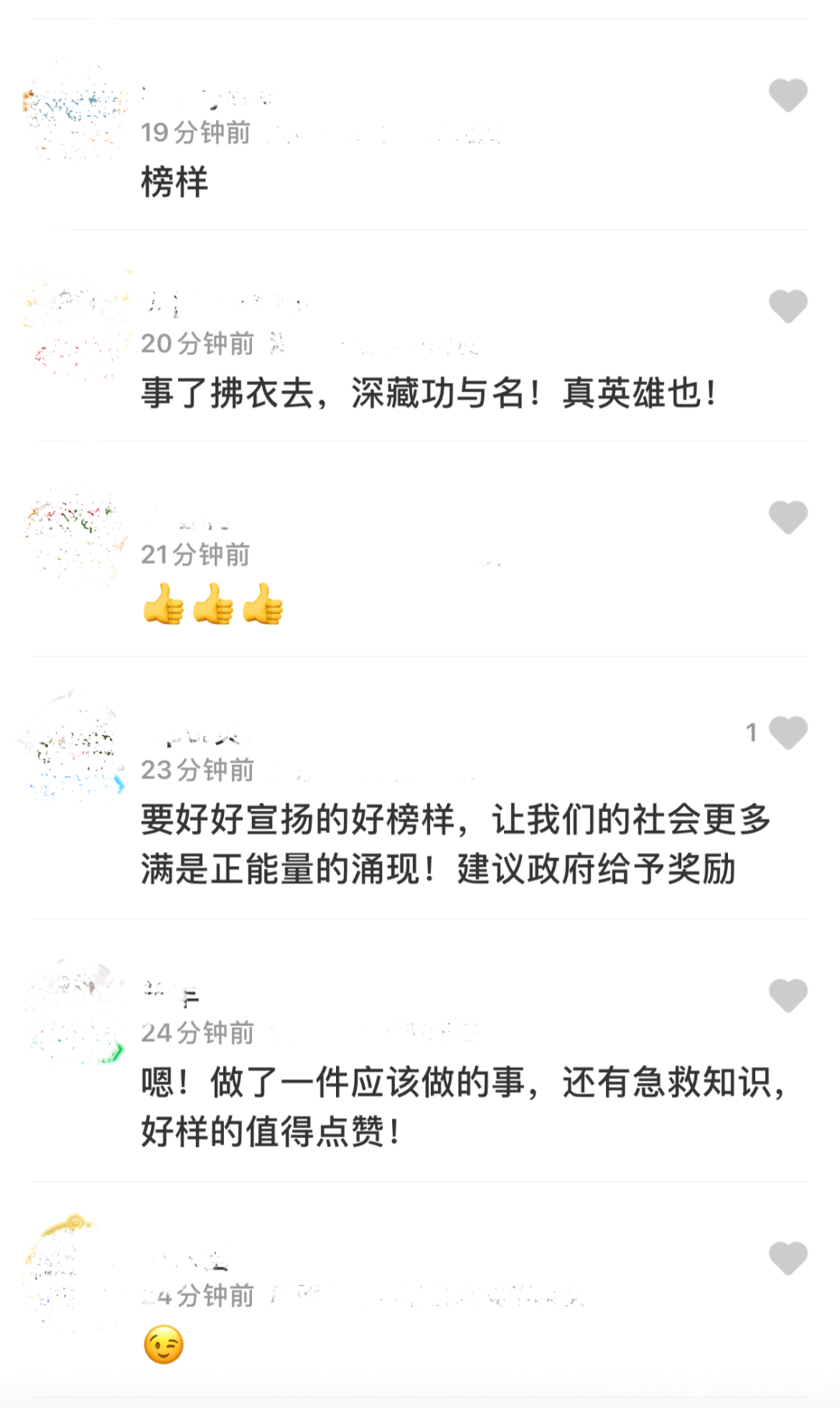Image resolution: width=840 pixels, height=1408 pixels.
Task: Like the comment 事了拂衣去，深藏功与名
Action: [x=788, y=306]
